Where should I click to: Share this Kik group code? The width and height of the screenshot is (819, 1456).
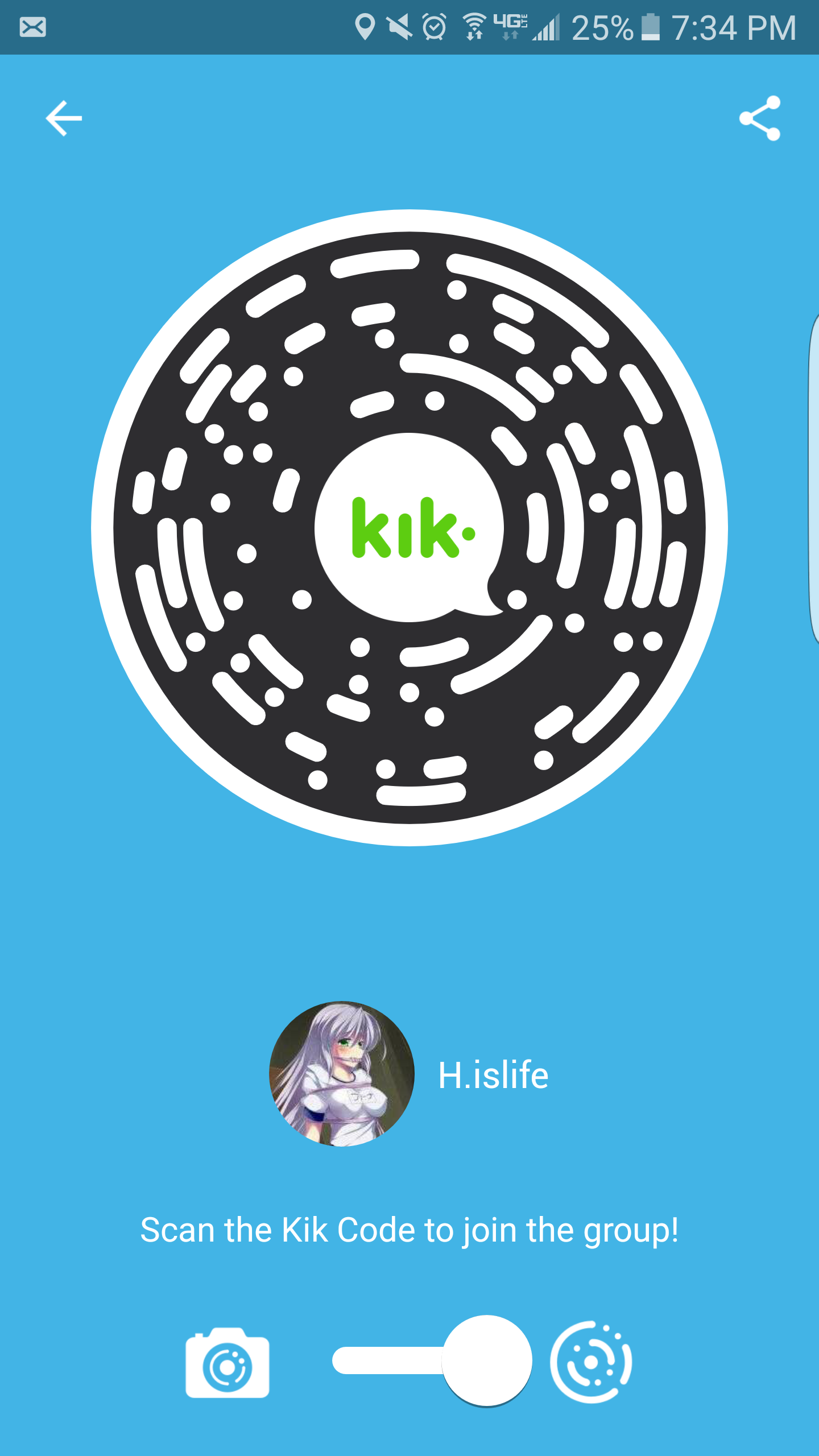coord(760,118)
